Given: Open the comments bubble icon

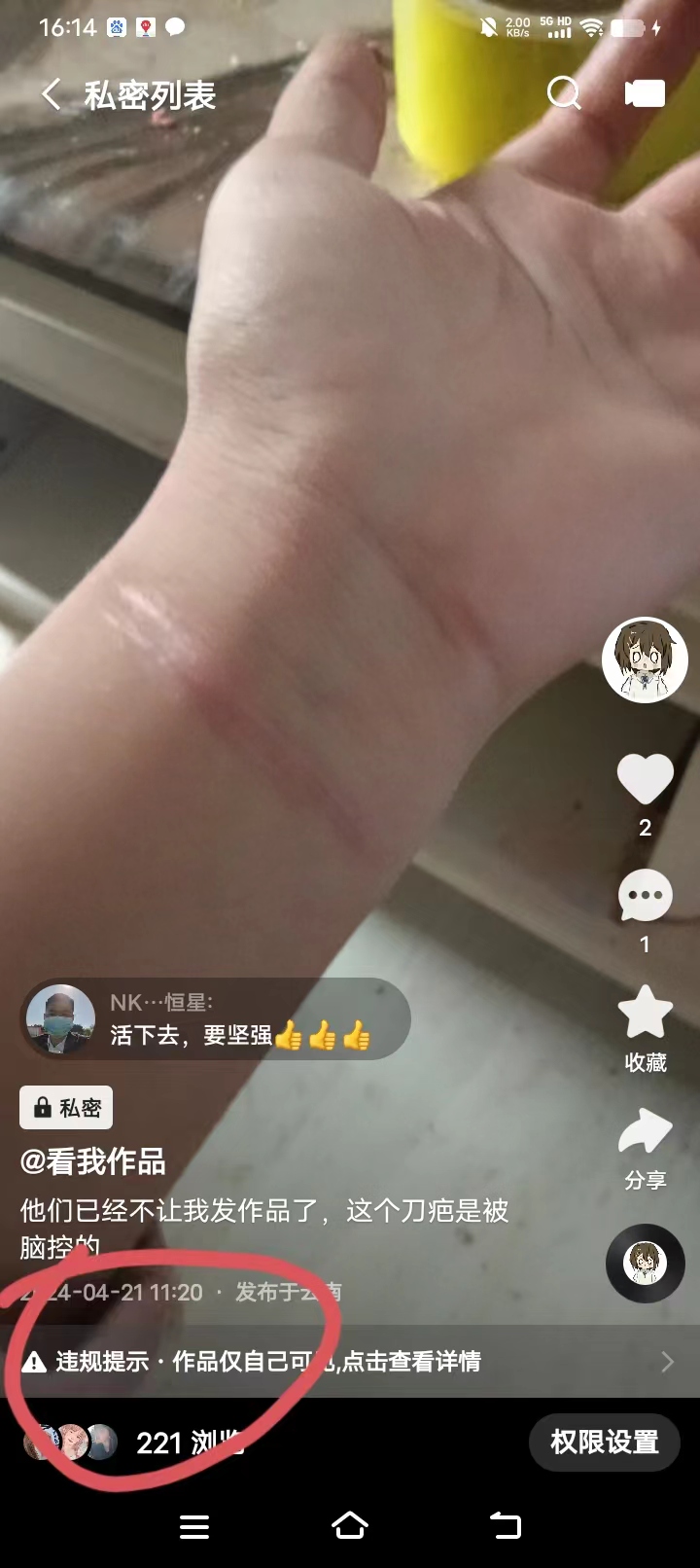Looking at the screenshot, I should pyautogui.click(x=645, y=896).
